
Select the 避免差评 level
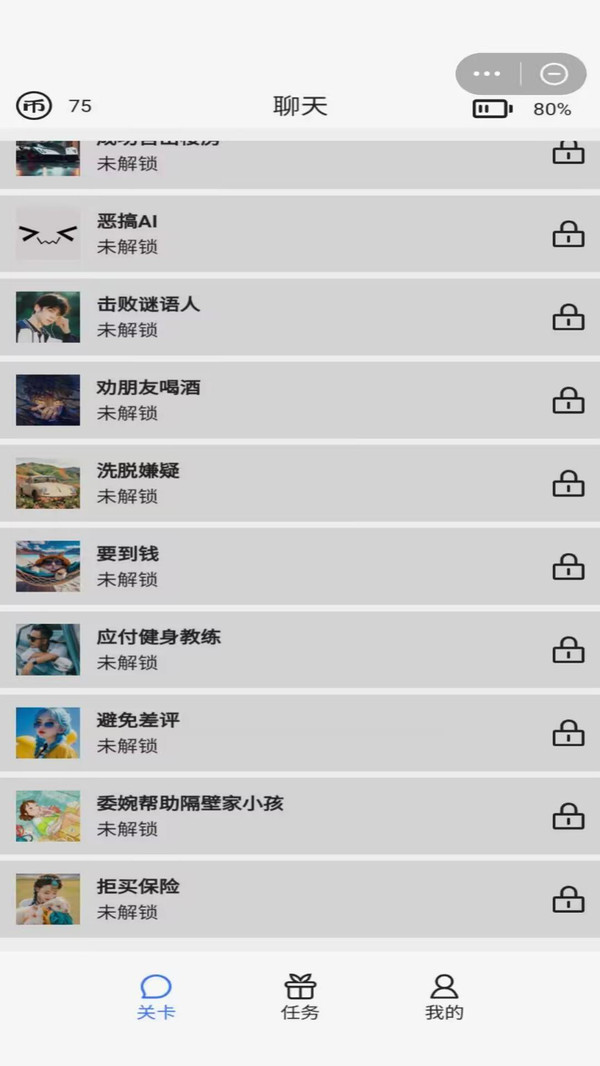300,733
